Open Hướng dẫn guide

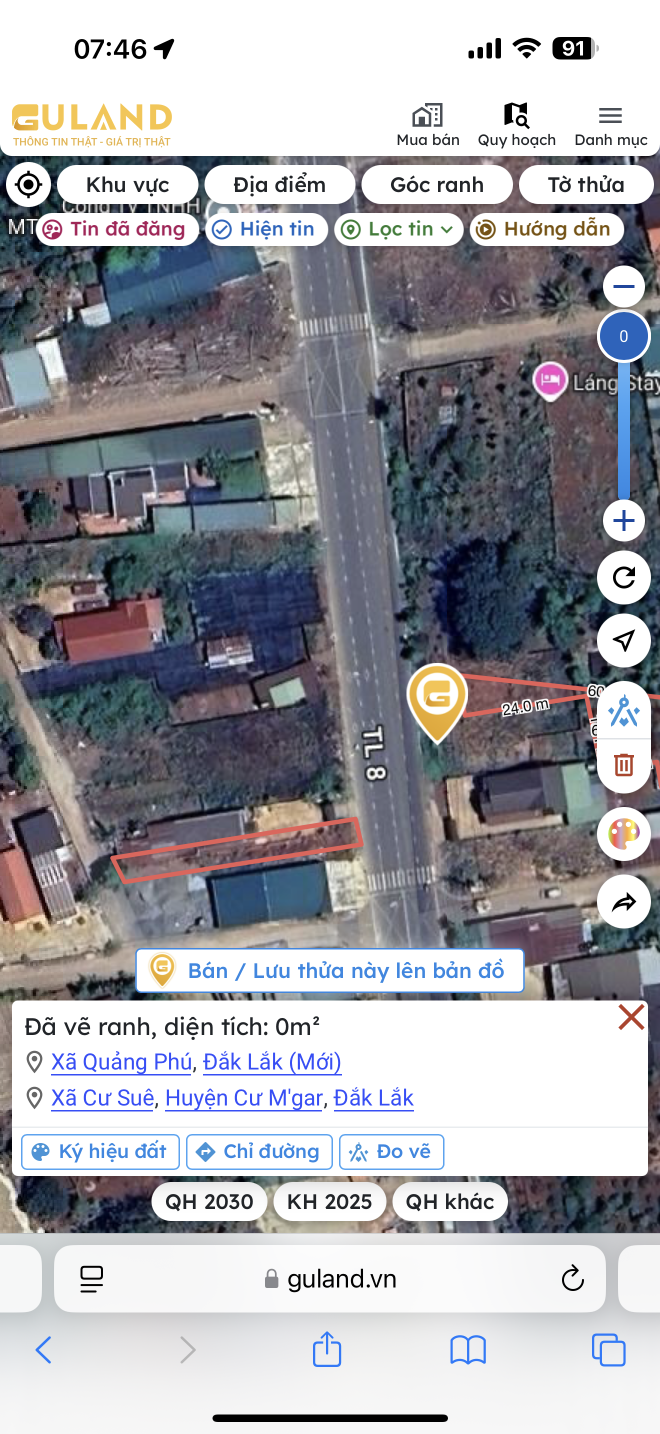point(545,229)
